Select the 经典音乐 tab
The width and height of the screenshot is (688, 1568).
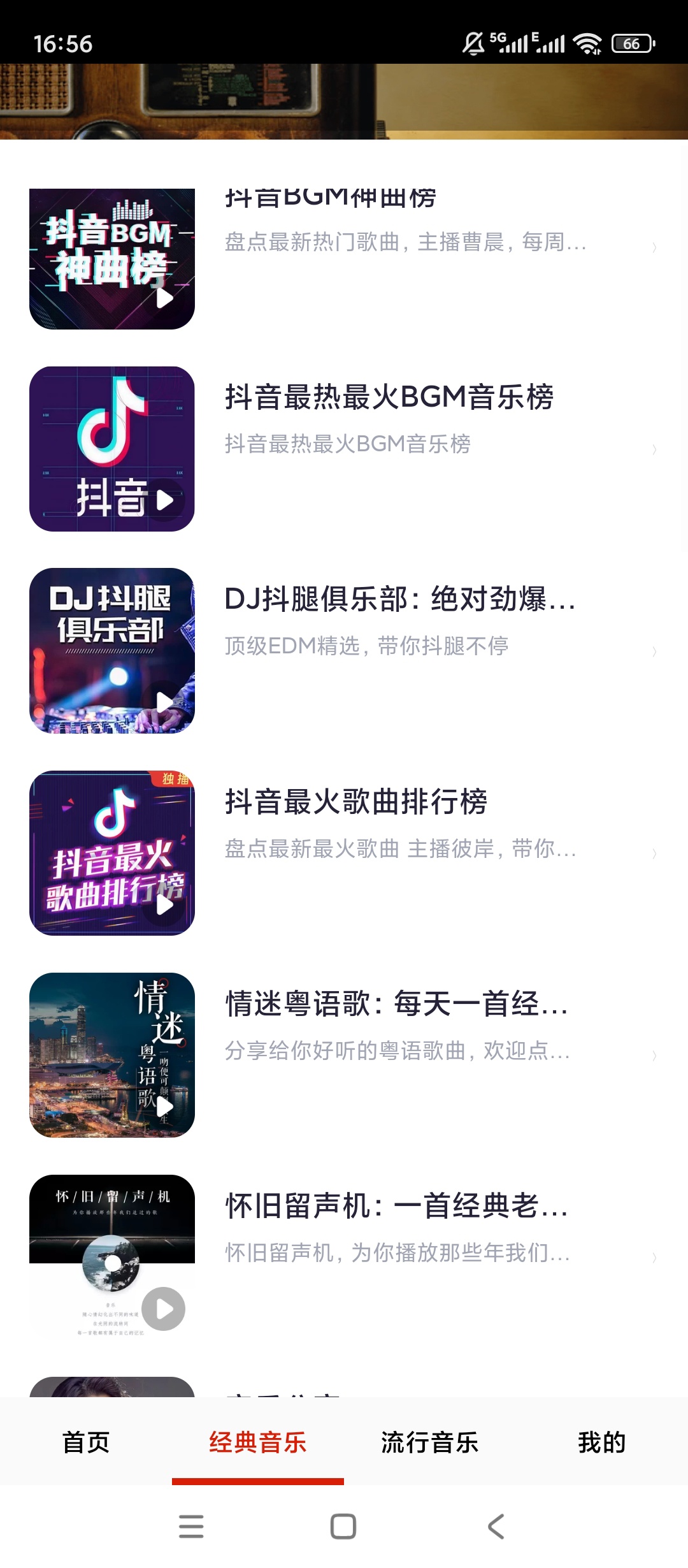coord(258,1442)
